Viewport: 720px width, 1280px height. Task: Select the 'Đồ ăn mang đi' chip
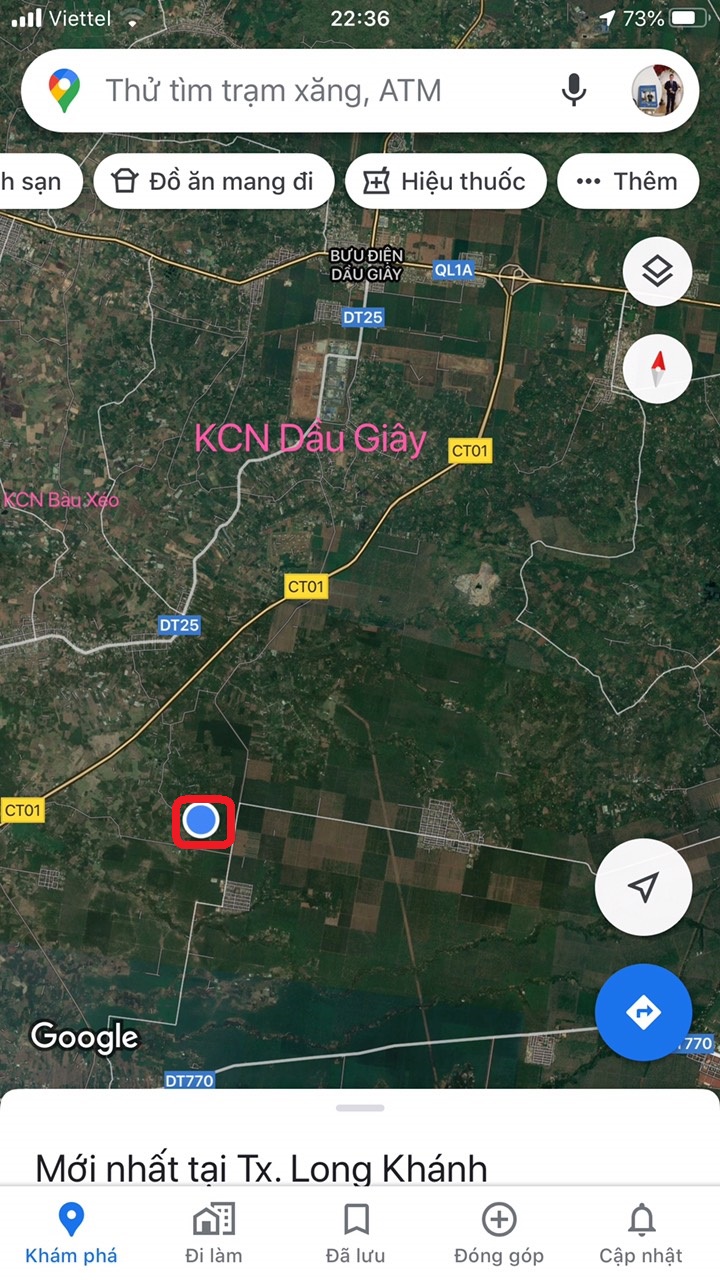pos(213,181)
